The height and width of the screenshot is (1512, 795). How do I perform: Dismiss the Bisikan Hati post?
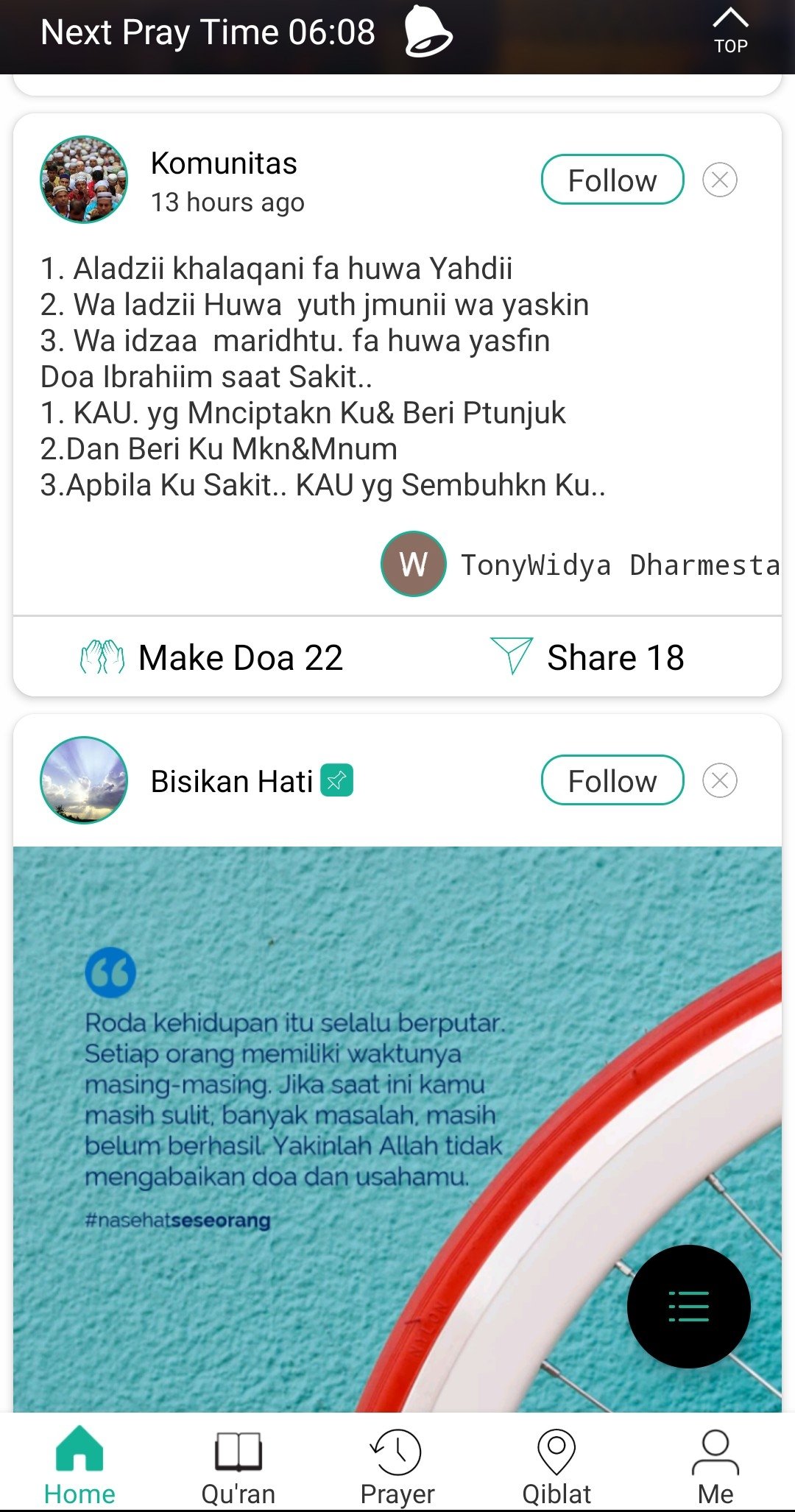[x=720, y=780]
